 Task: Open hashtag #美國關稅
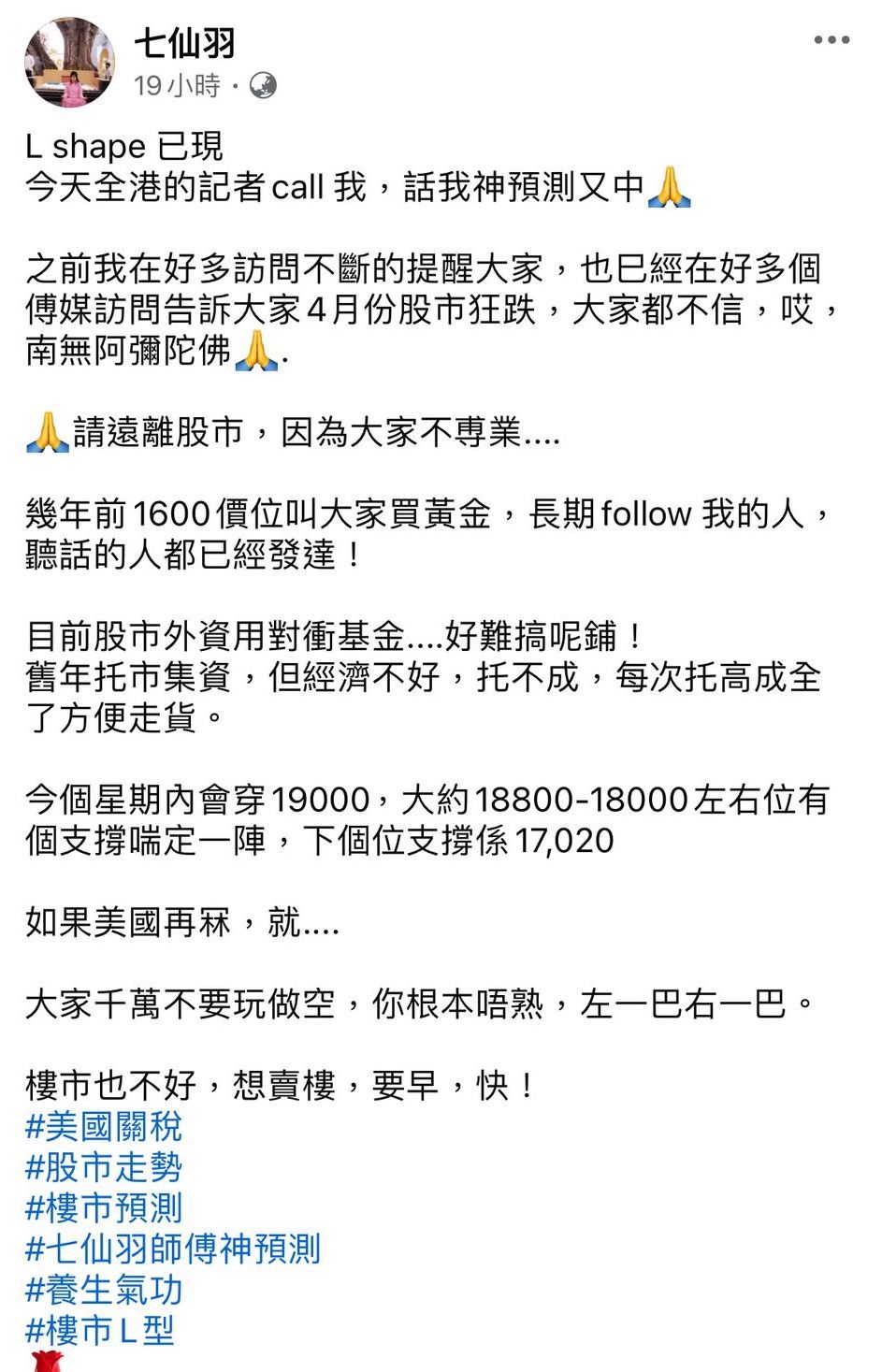point(104,1126)
